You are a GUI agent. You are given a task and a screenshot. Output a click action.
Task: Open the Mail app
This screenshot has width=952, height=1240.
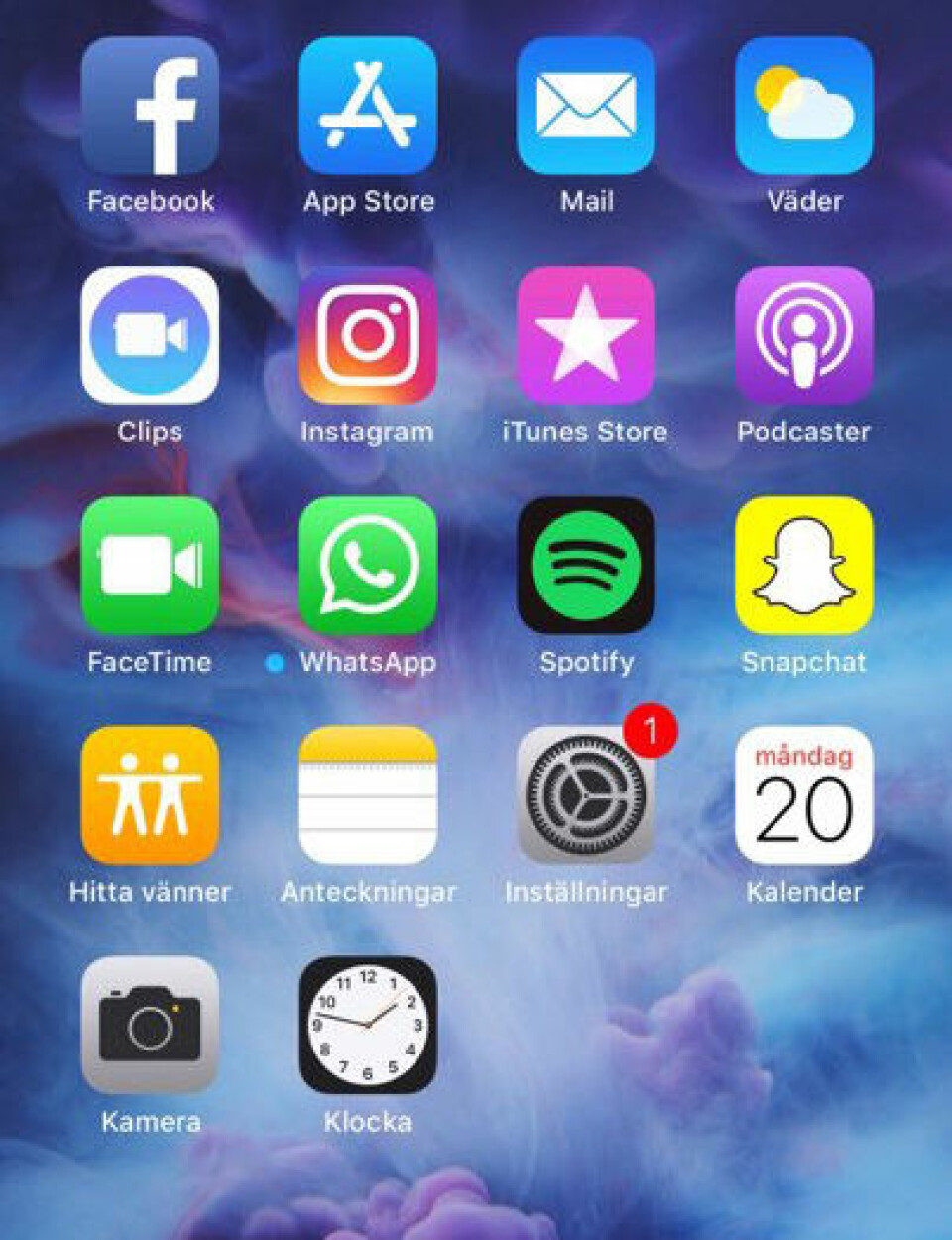pyautogui.click(x=586, y=106)
